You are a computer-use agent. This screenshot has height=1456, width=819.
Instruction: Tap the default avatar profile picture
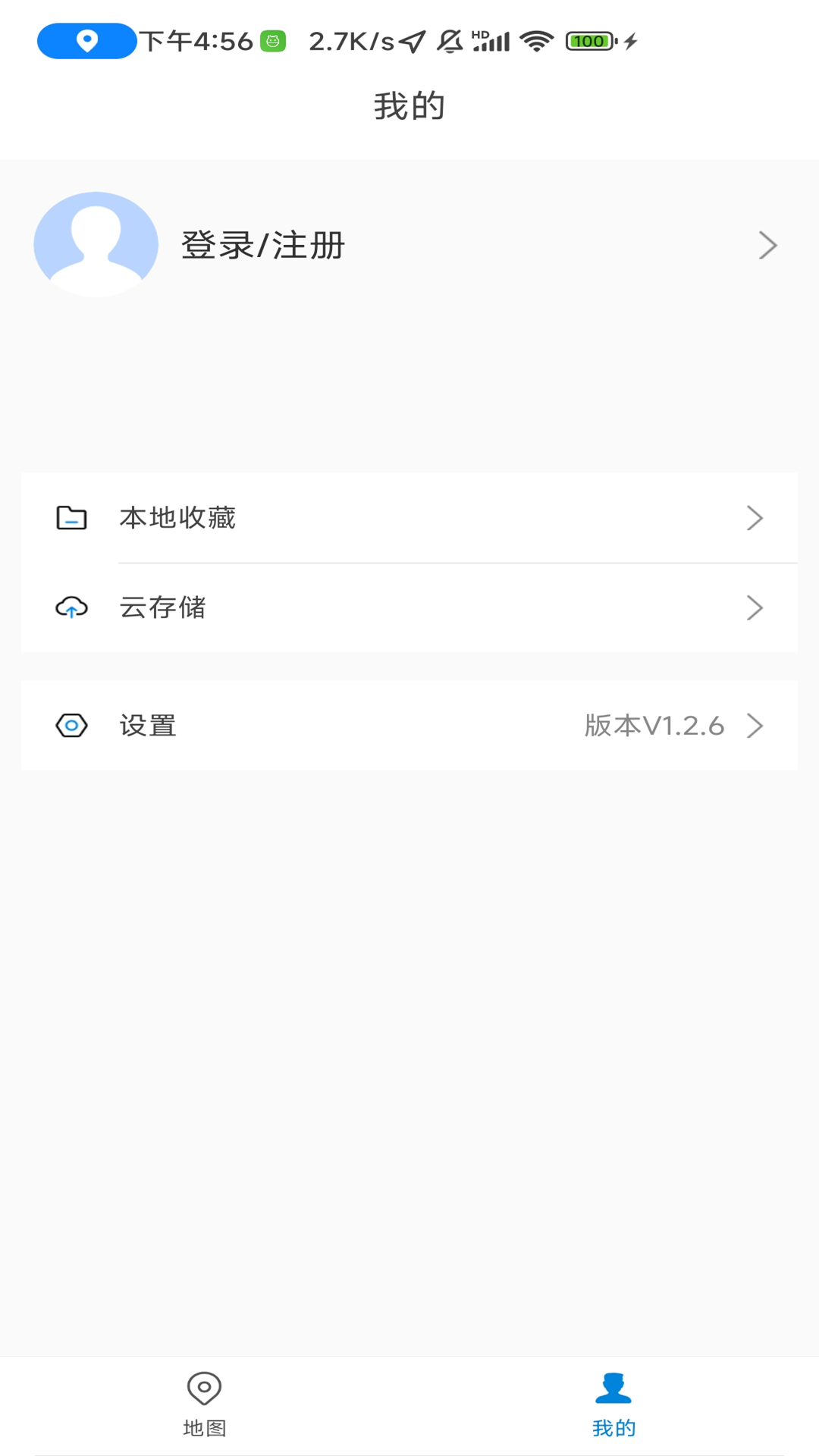click(96, 244)
